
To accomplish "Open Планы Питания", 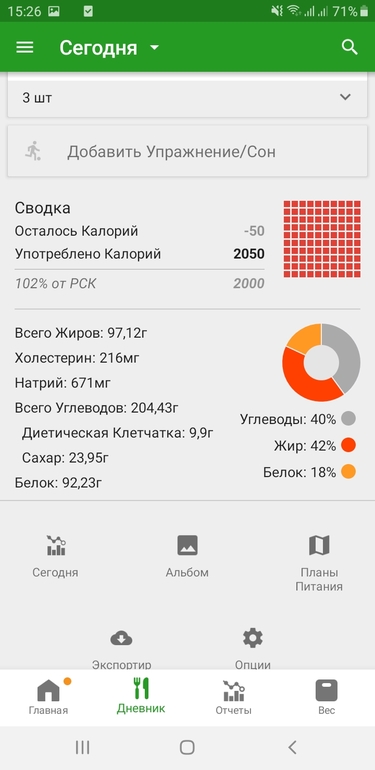I will [x=319, y=563].
